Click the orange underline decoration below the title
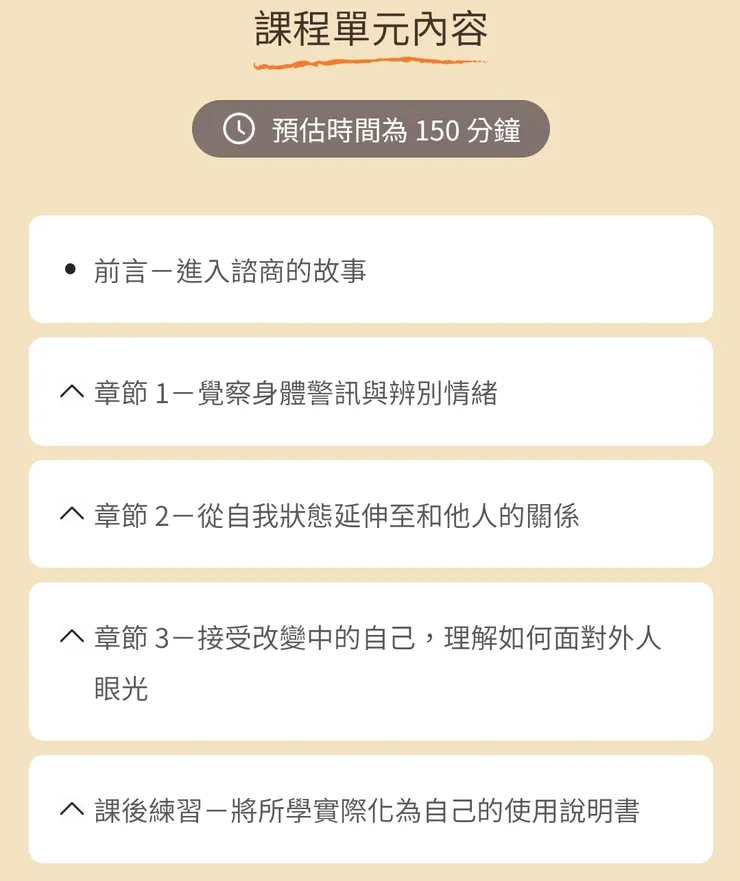 click(x=370, y=62)
